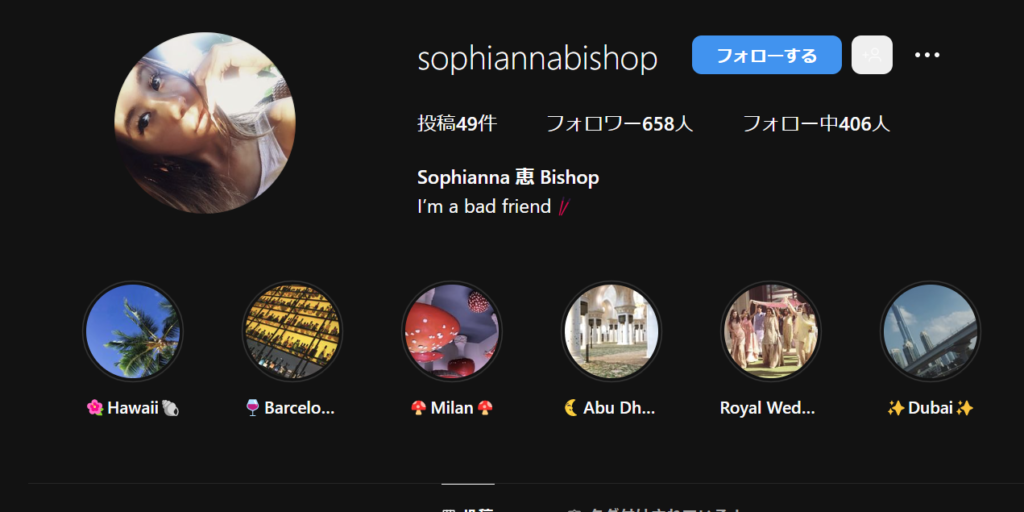View the profile picture
The width and height of the screenshot is (1024, 512).
[205, 123]
